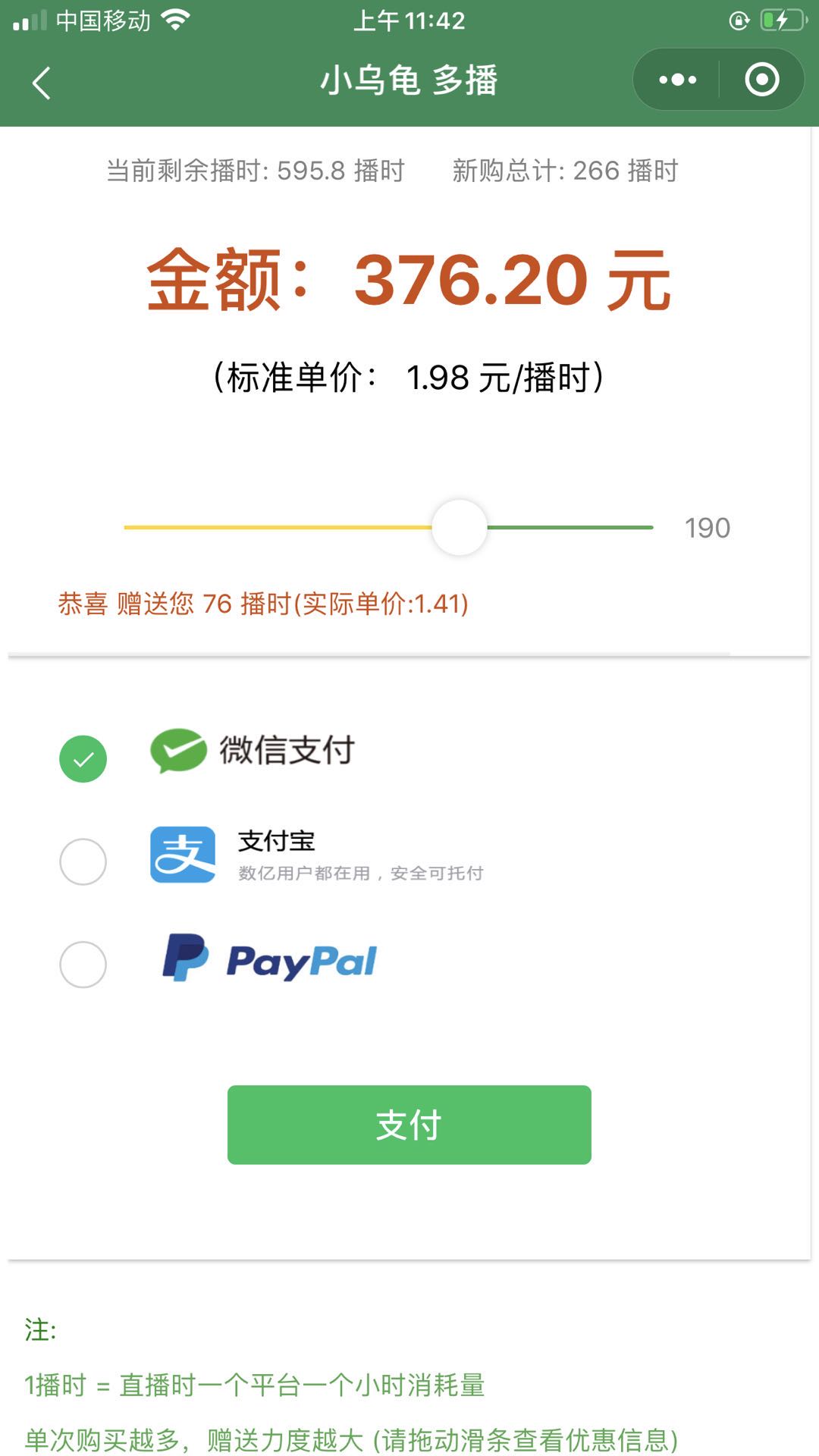Viewport: 819px width, 1456px height.
Task: Select 微信支付 as the payment method
Action: coord(83,758)
